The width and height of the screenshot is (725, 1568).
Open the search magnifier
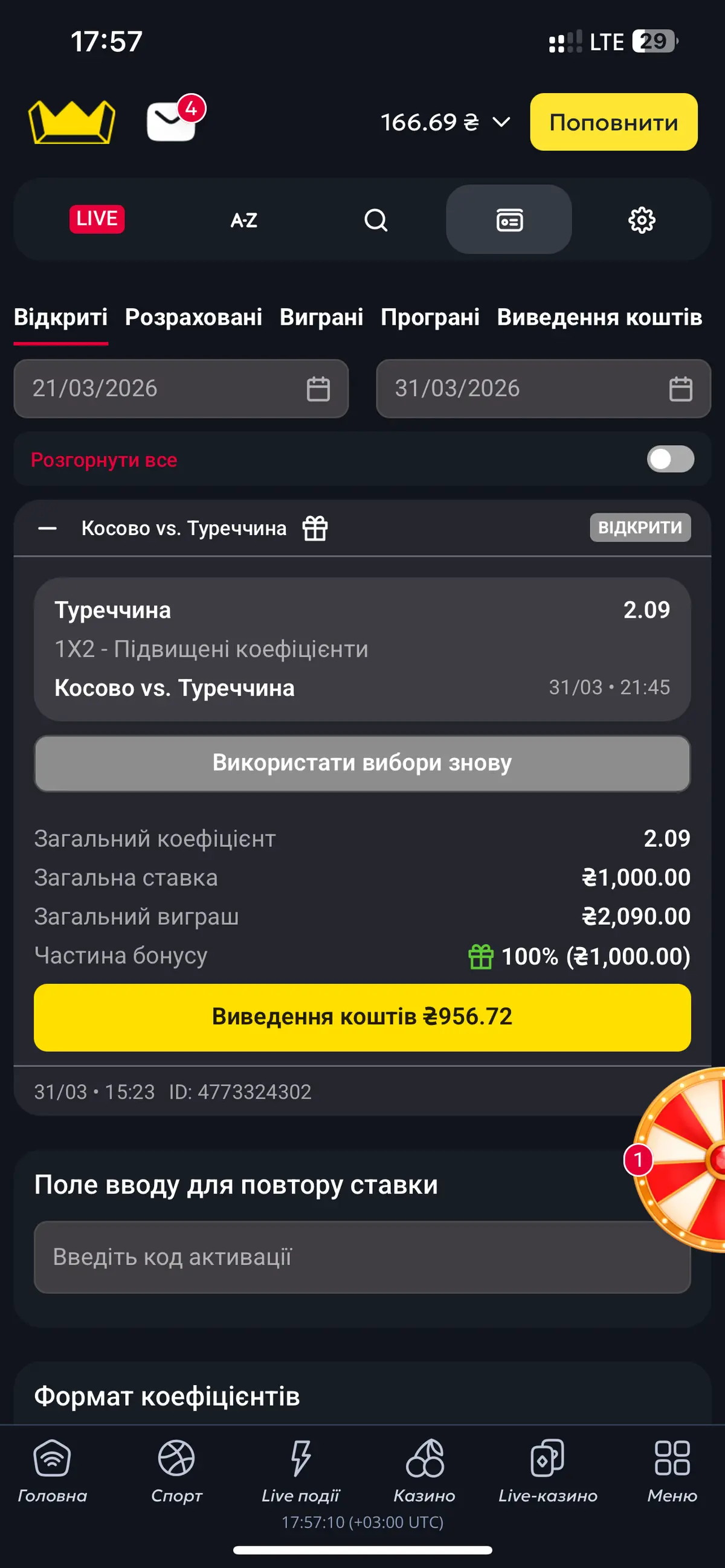[x=376, y=220]
